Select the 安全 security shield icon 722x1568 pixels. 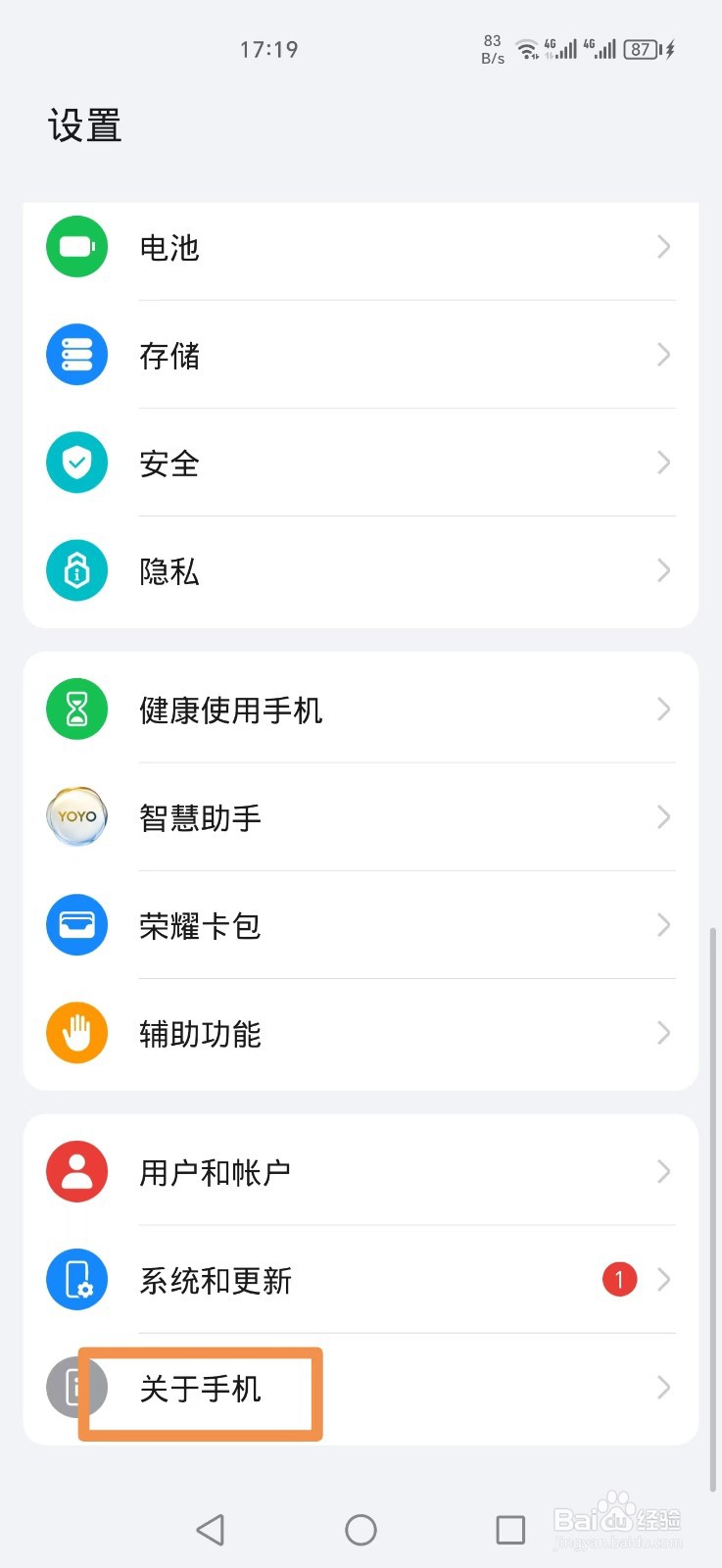[76, 463]
